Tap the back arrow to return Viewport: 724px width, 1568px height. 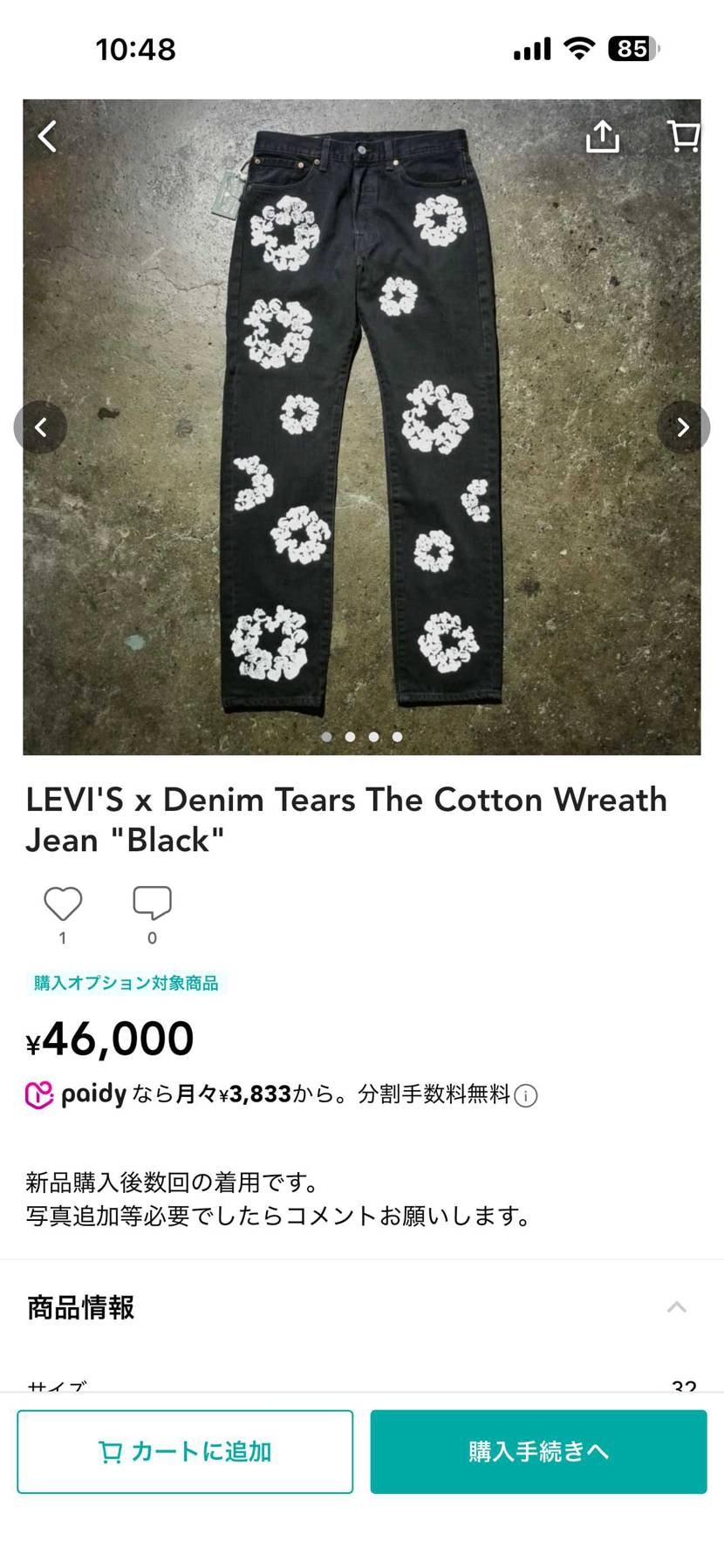[x=45, y=136]
